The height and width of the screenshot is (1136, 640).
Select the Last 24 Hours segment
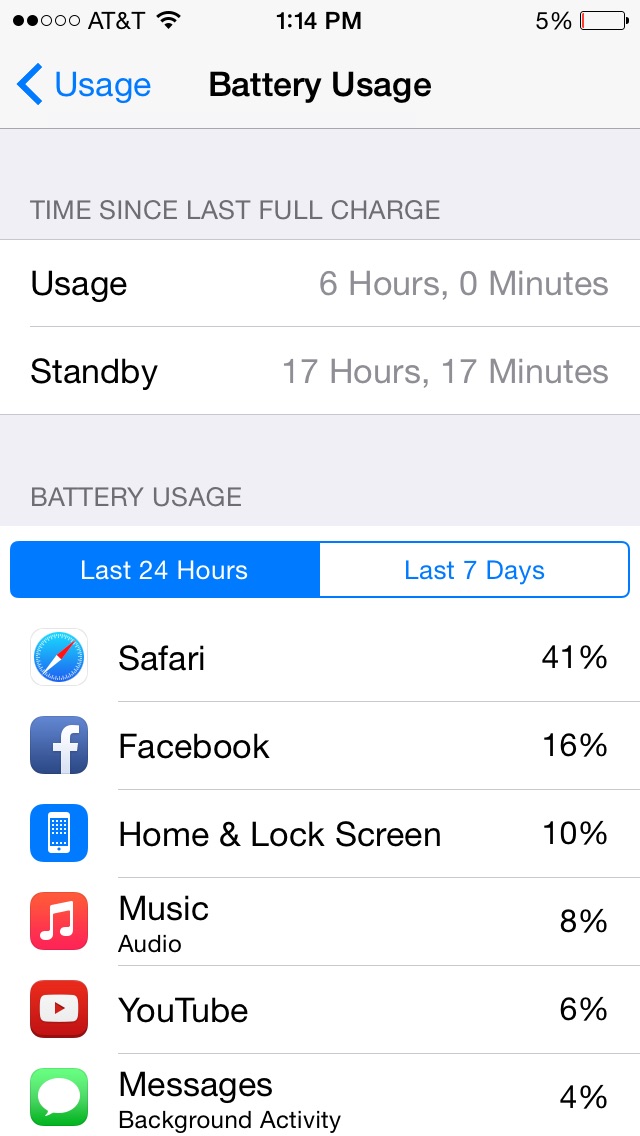[165, 569]
